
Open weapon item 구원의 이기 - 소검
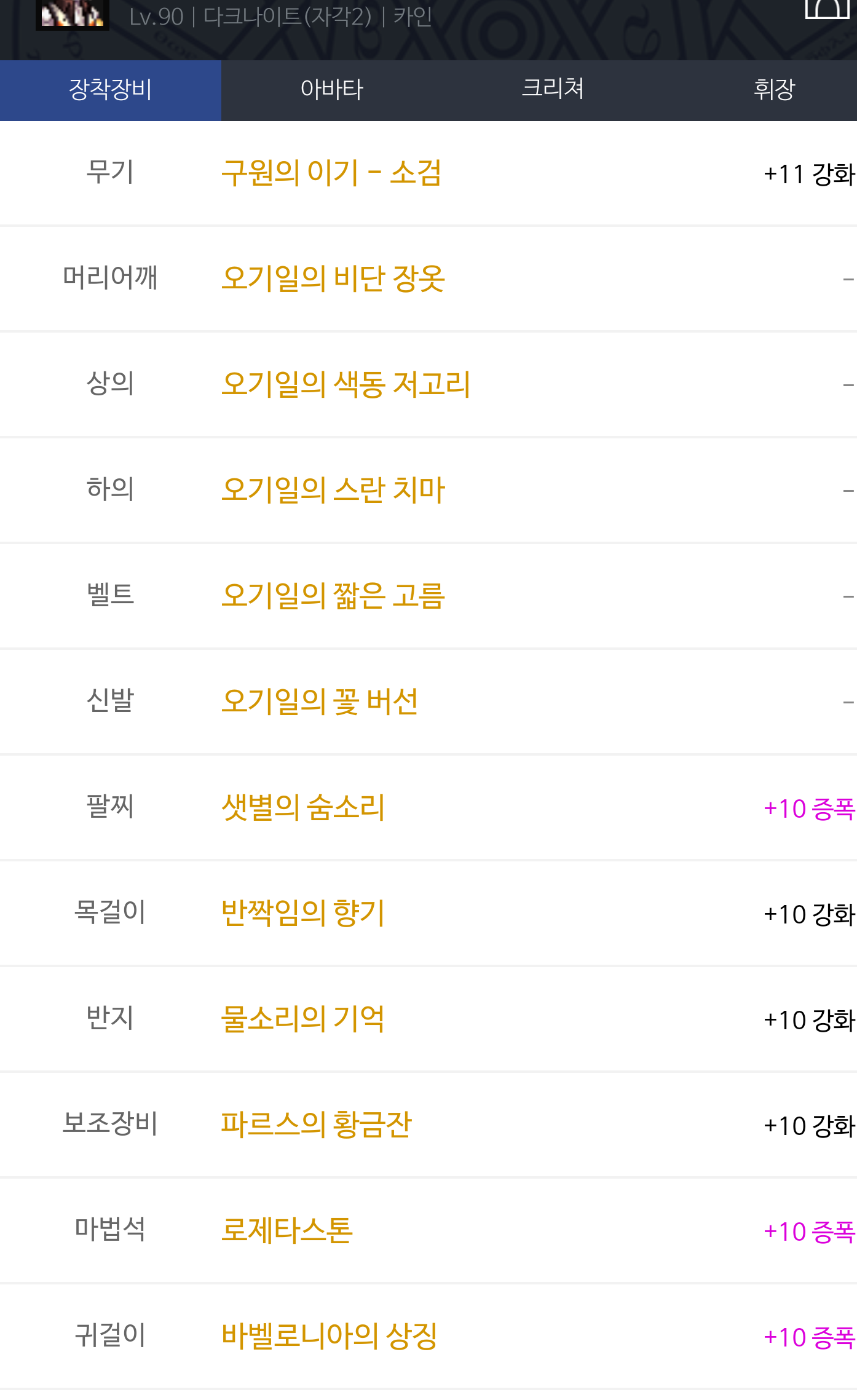click(x=331, y=173)
